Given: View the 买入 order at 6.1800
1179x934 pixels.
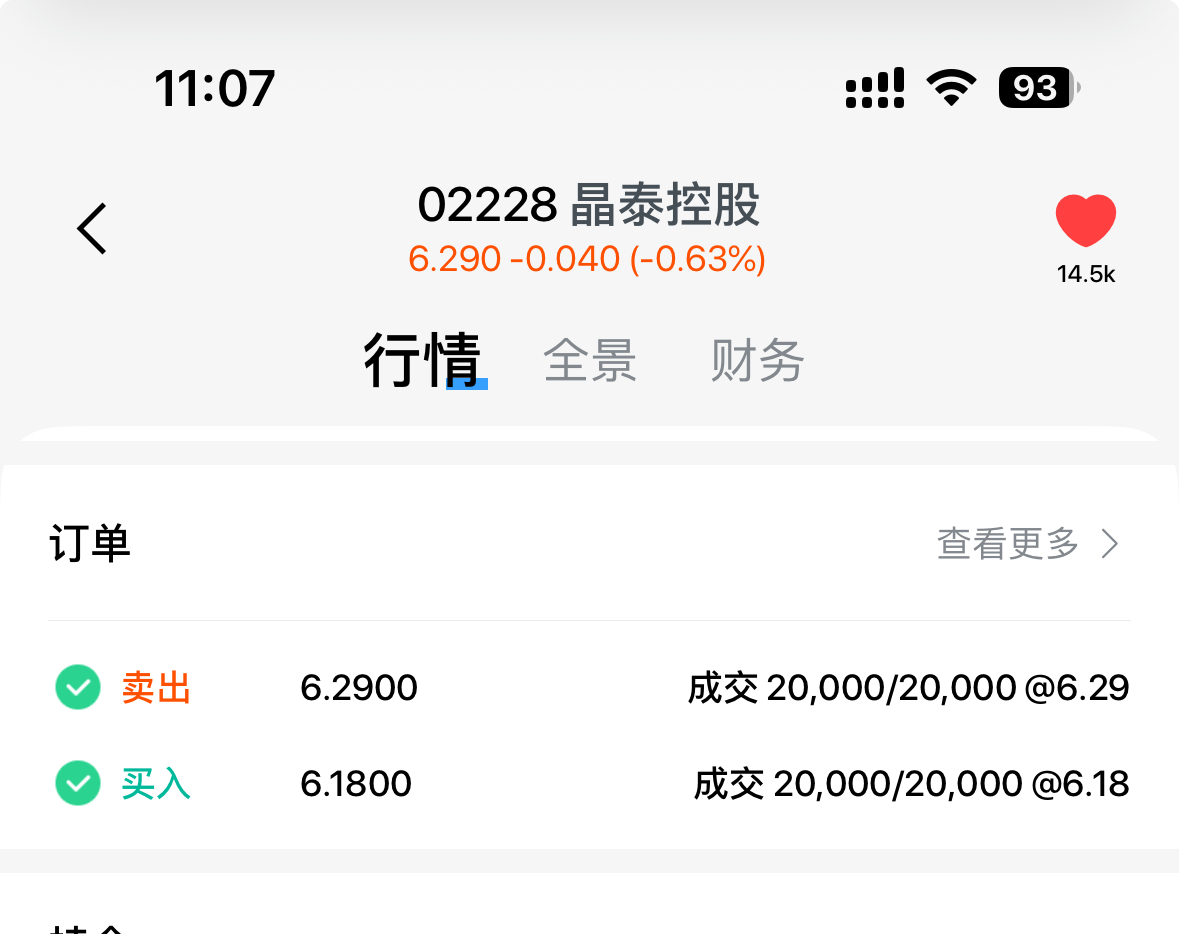Looking at the screenshot, I should point(590,784).
